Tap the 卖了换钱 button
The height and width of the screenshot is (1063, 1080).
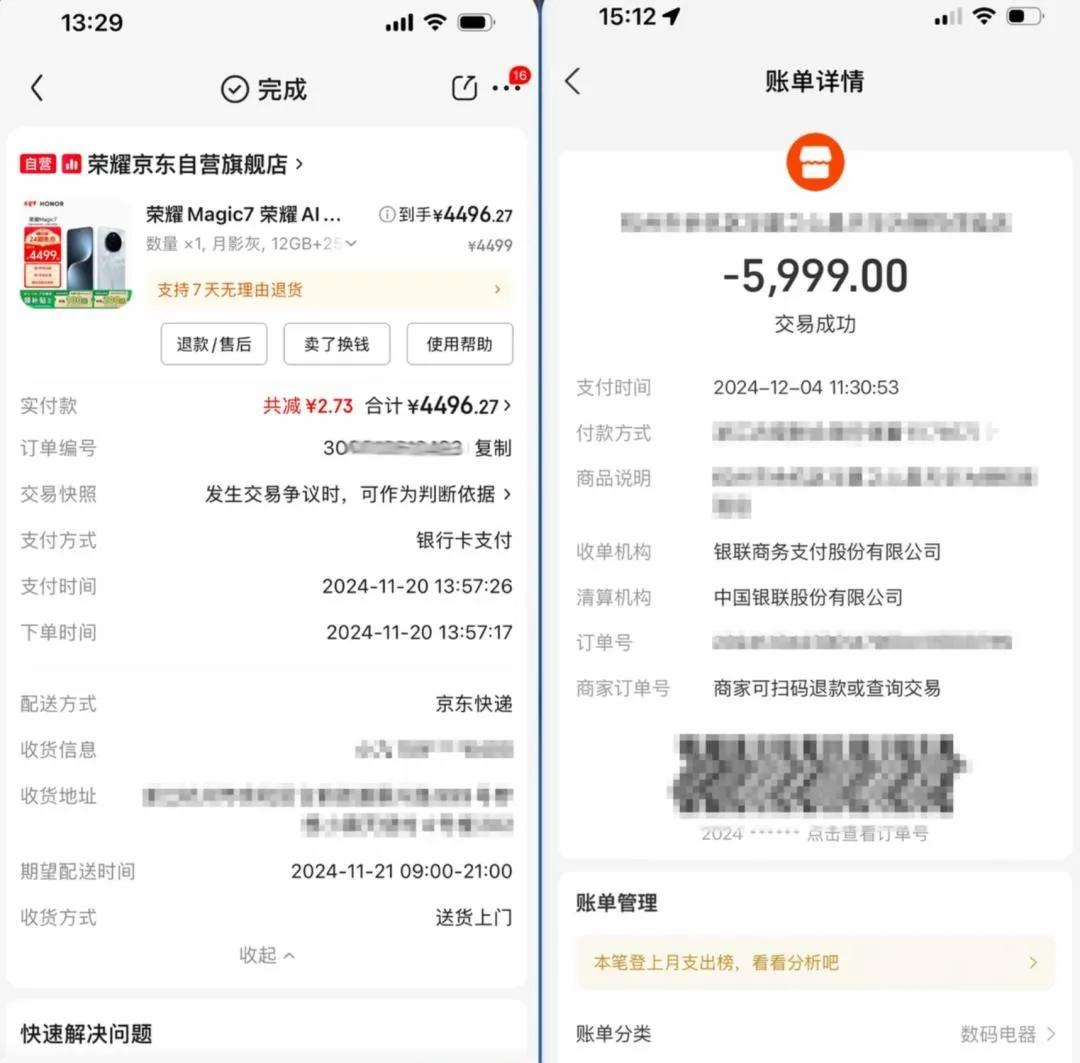pos(336,344)
